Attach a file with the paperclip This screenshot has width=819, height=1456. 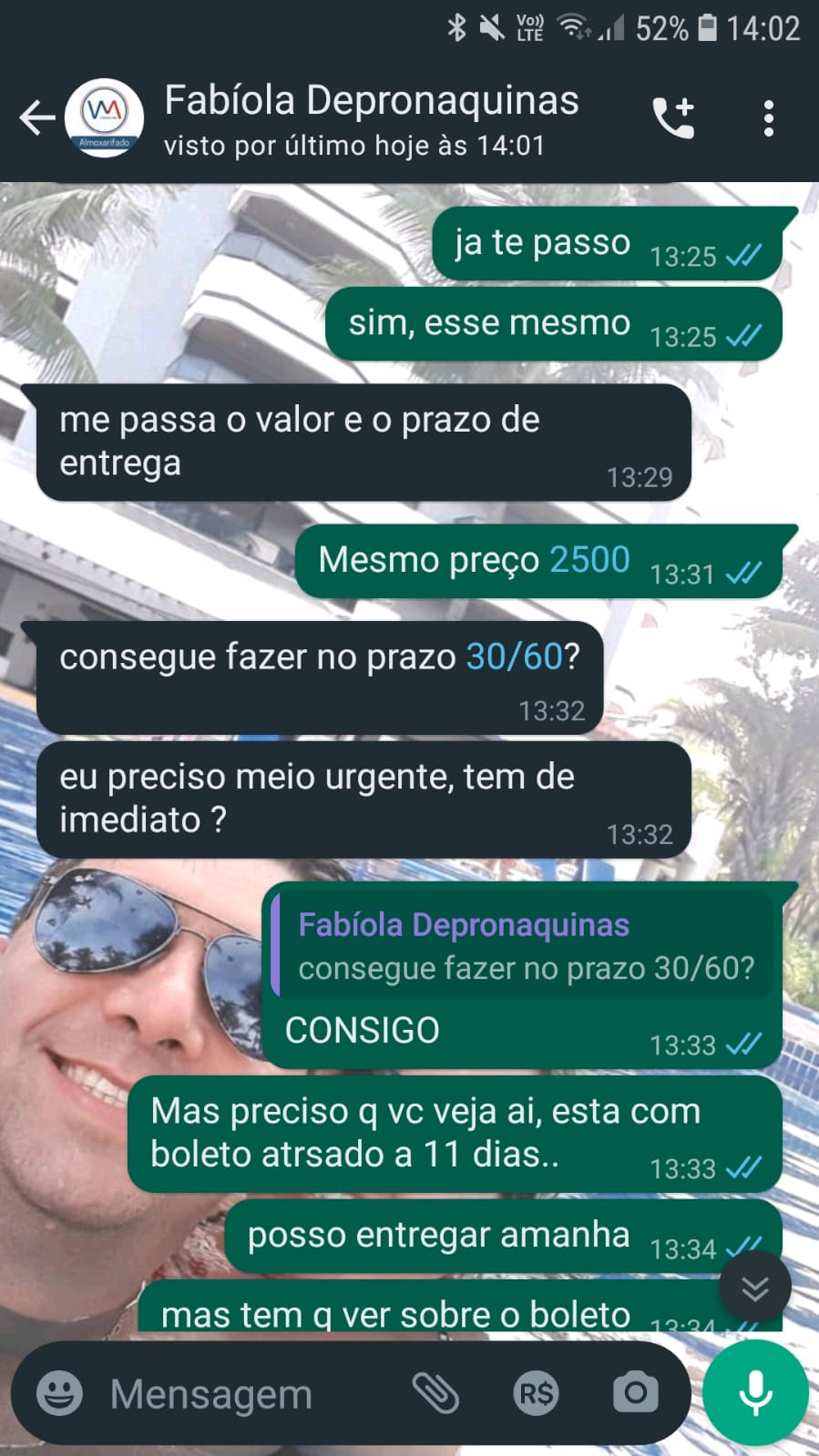point(435,1393)
